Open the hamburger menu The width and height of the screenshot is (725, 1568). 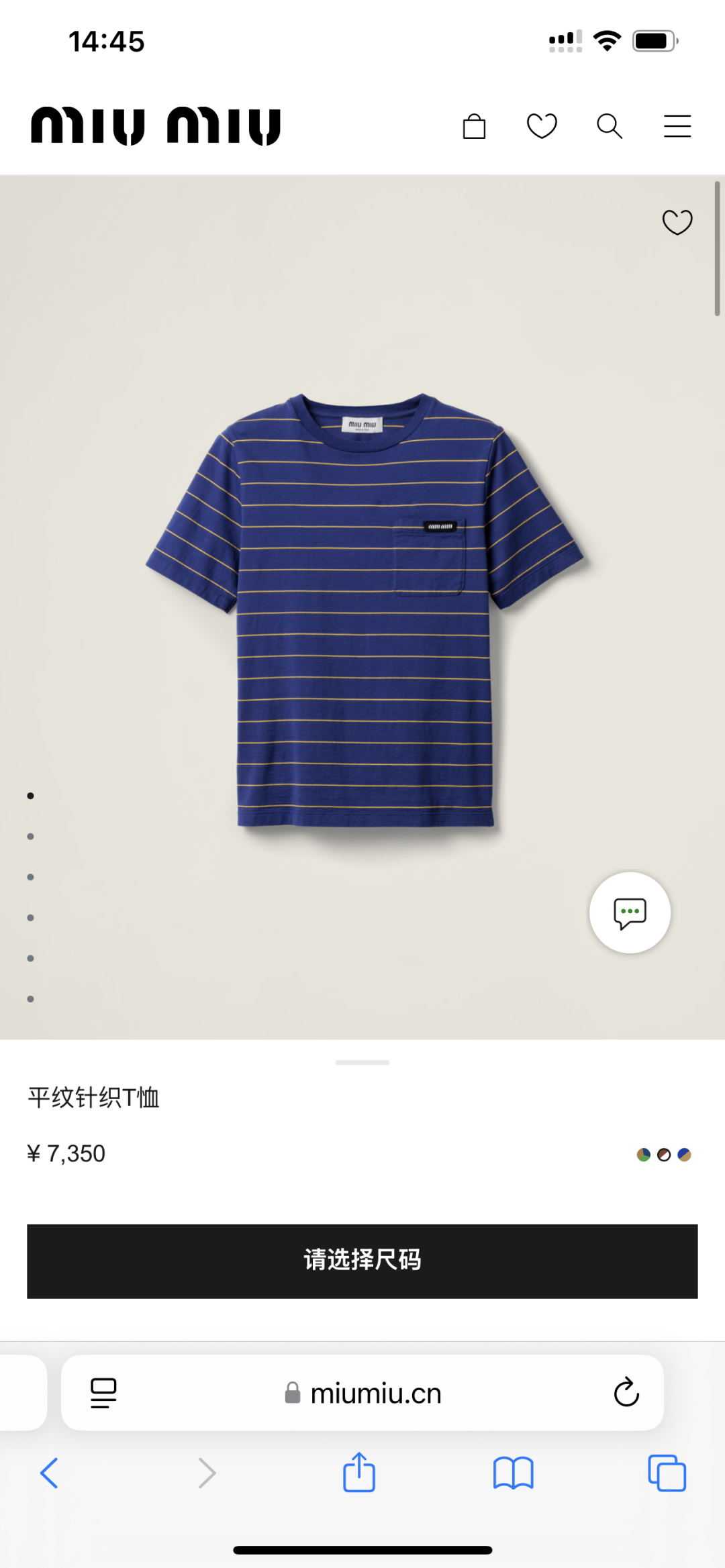(677, 126)
